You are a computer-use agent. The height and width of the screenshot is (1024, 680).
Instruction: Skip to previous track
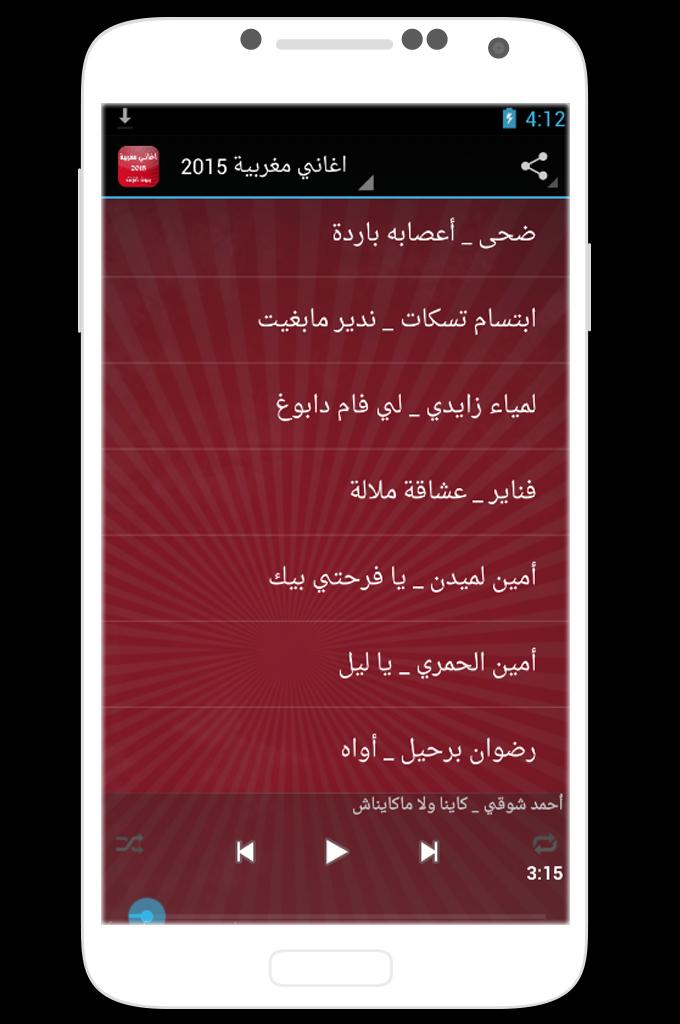(245, 851)
